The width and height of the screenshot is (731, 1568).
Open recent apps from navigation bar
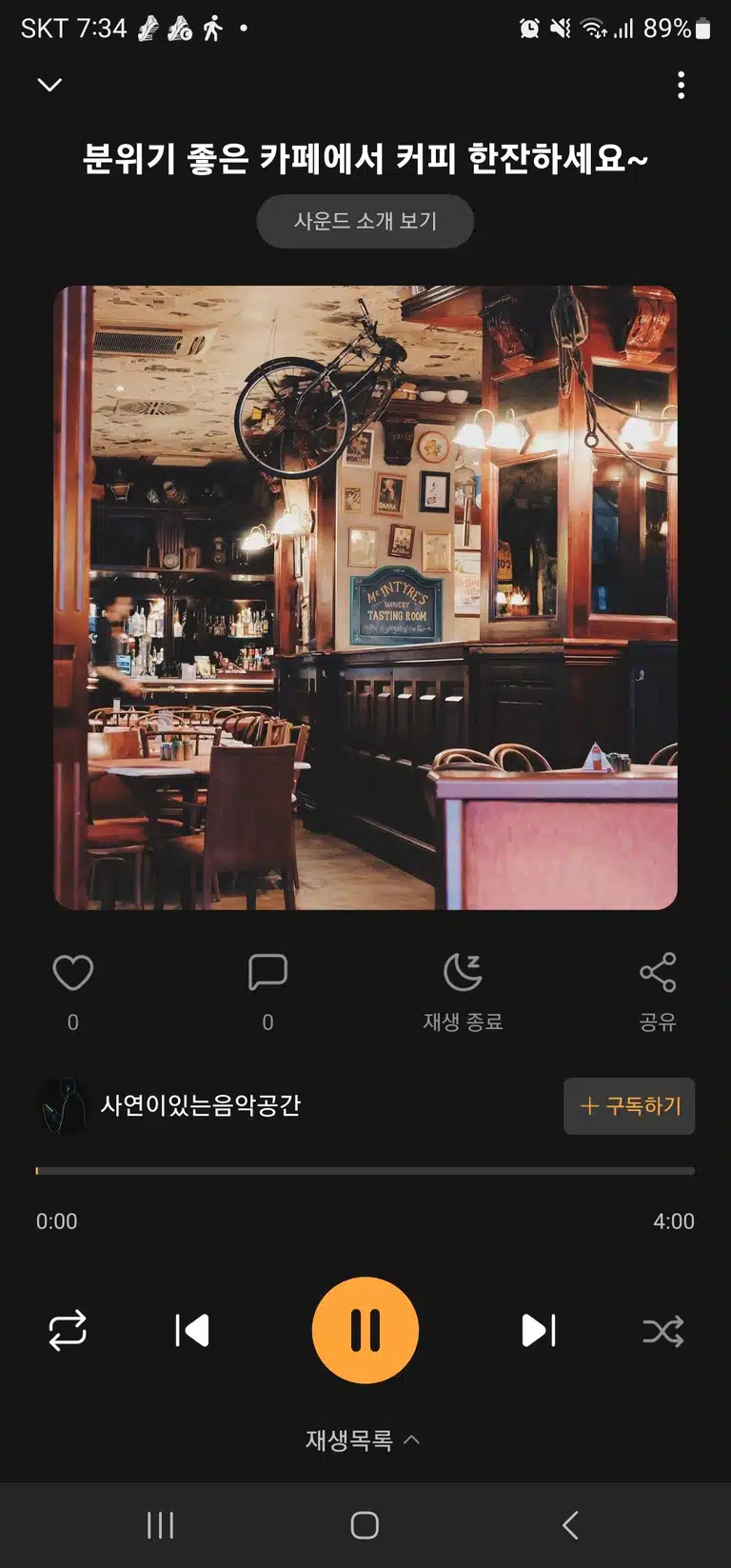(x=160, y=1525)
